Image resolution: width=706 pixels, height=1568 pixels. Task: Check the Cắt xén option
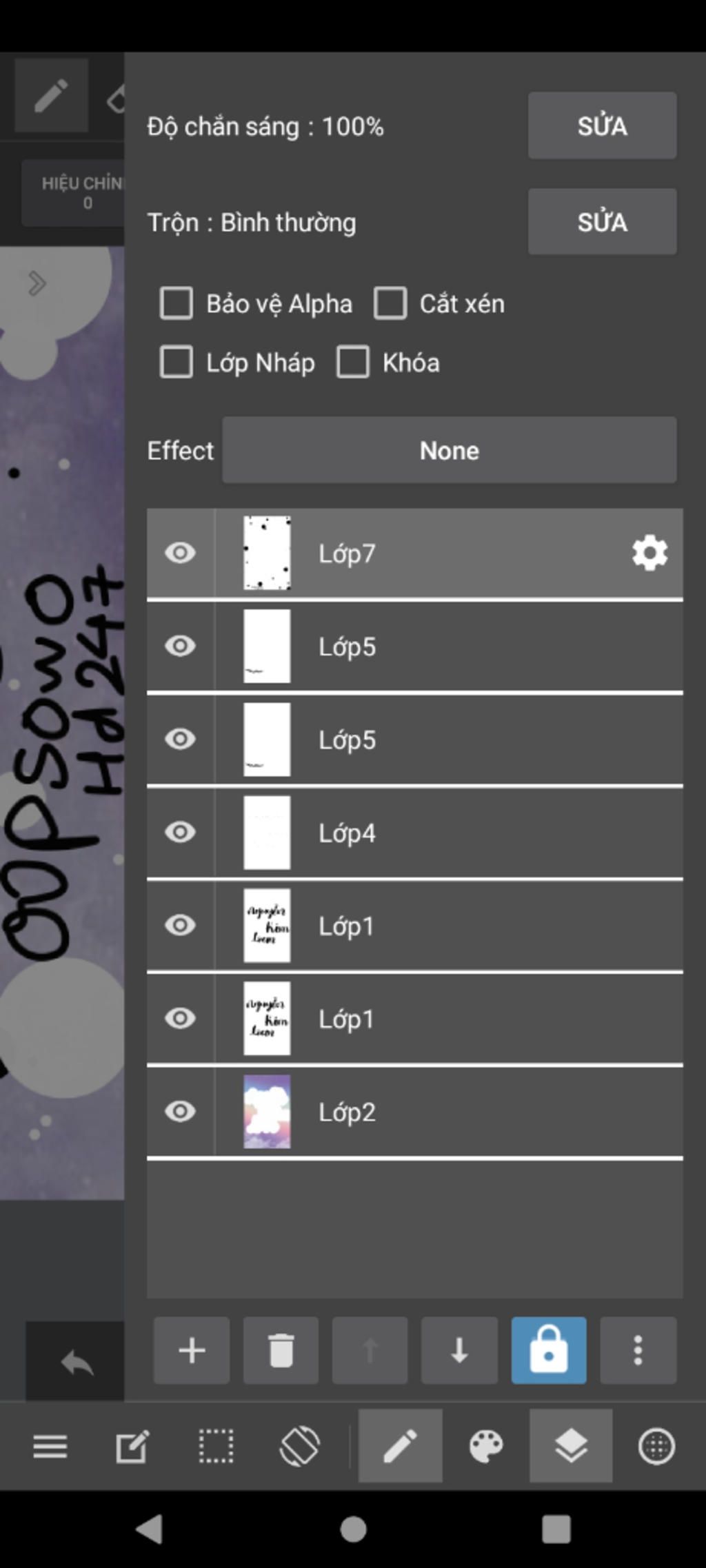point(390,304)
